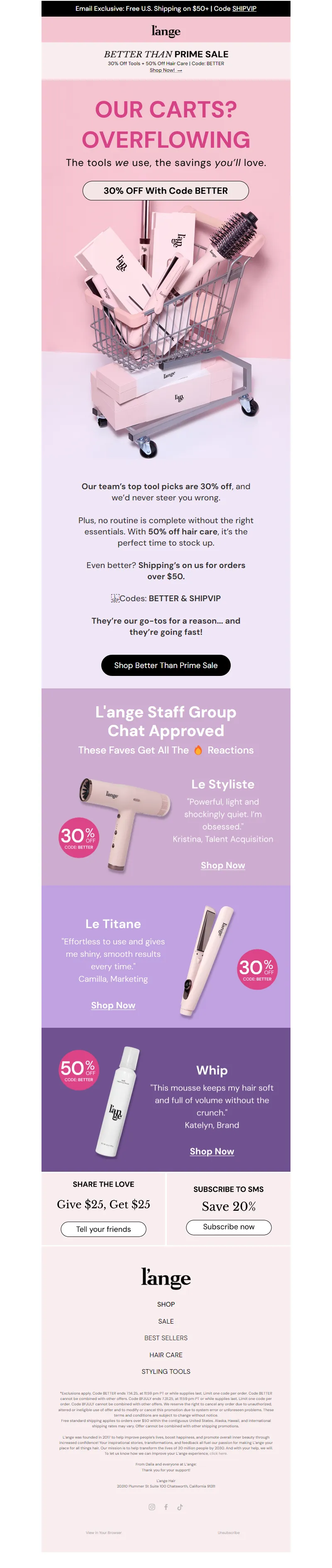Tap Subscribe now for SMS
The image size is (332, 1568).
pos(228,1227)
